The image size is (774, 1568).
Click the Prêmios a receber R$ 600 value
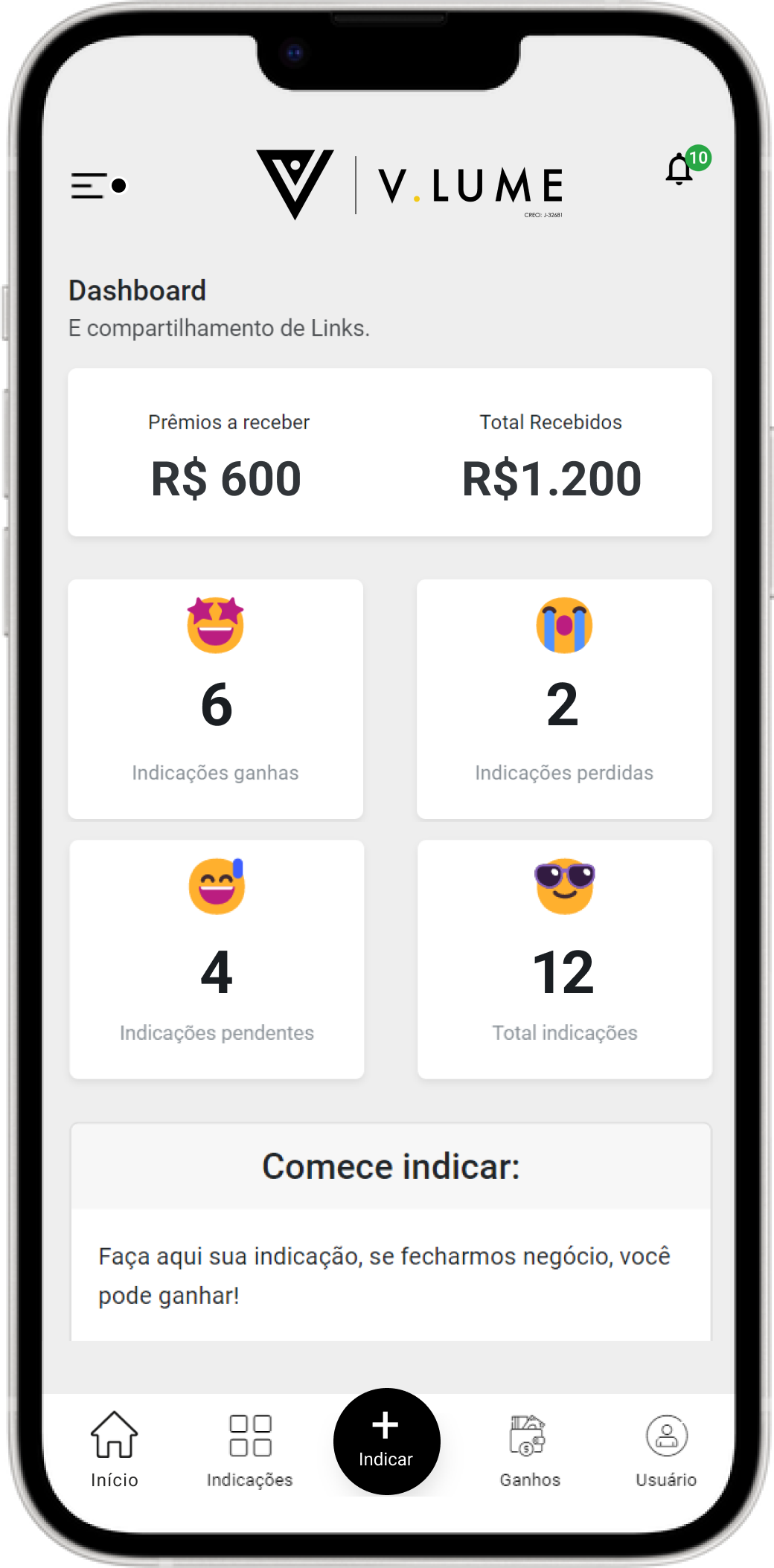pos(227,478)
